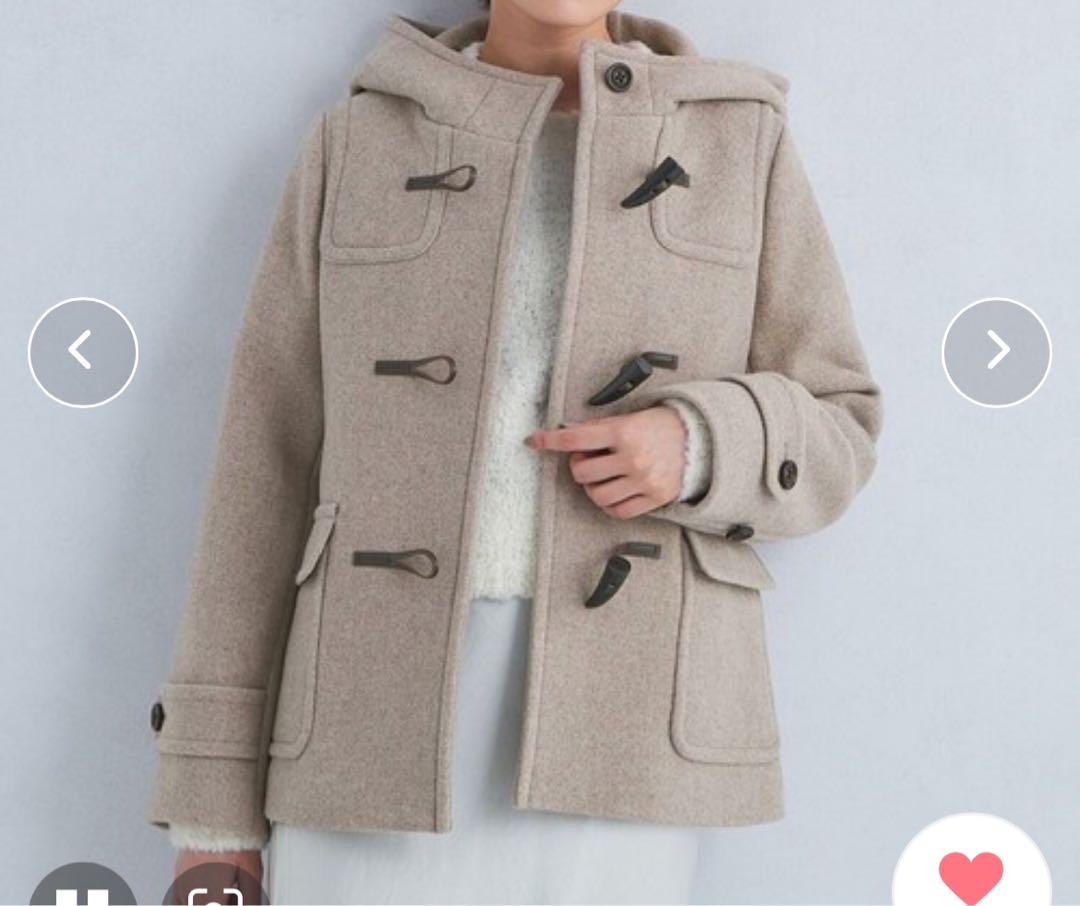Tap the image search frame icon
The height and width of the screenshot is (906, 1080).
point(215,892)
